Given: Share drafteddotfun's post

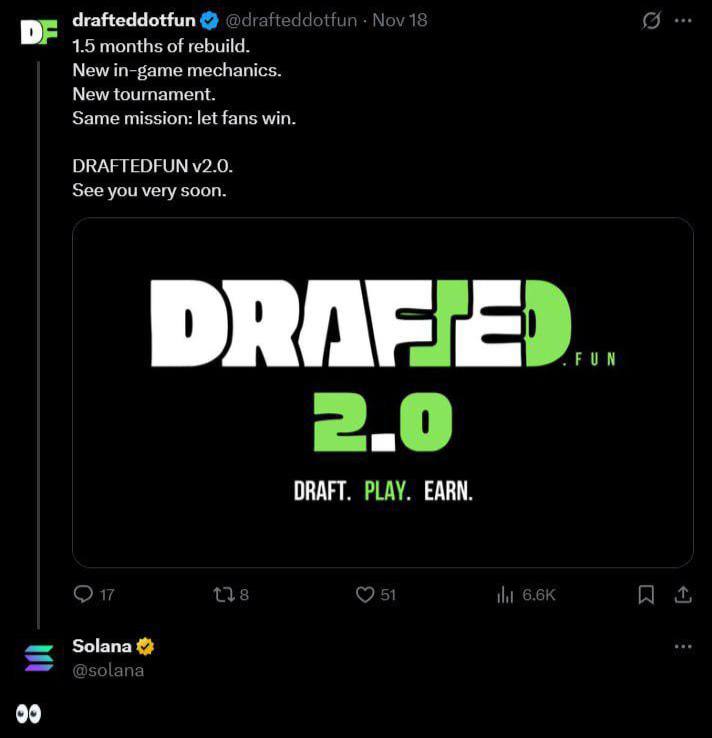Looking at the screenshot, I should pyautogui.click(x=683, y=594).
